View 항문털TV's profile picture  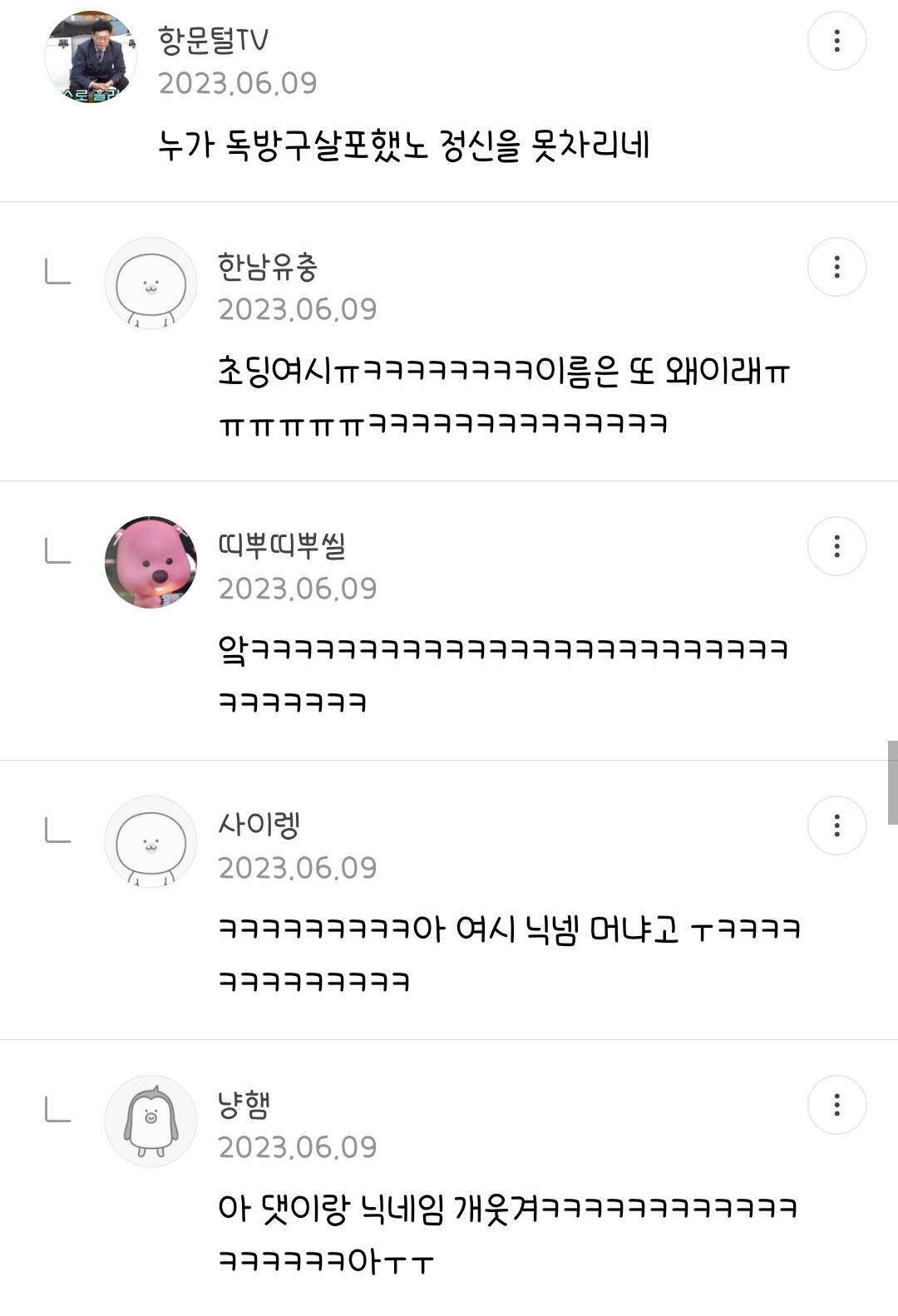91,57
